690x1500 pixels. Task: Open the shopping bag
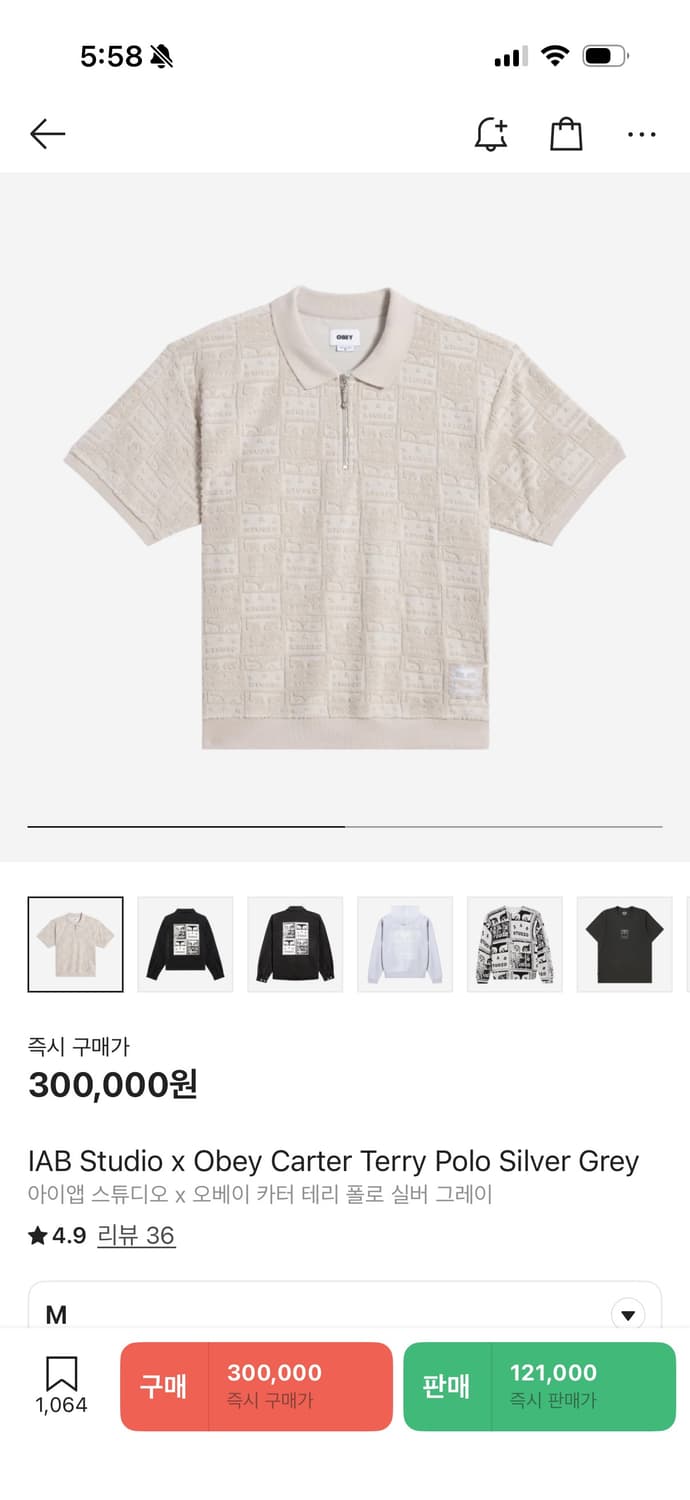click(566, 134)
